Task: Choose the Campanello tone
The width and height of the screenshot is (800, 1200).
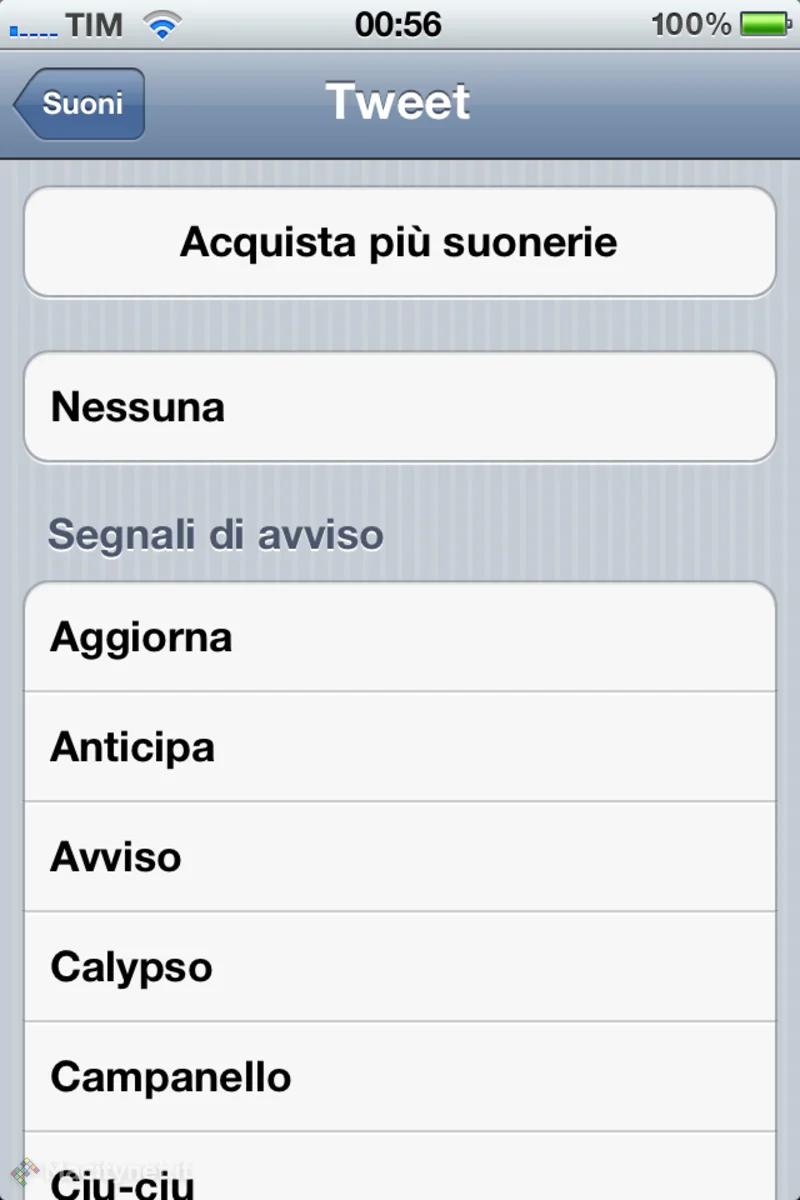Action: [x=399, y=1077]
